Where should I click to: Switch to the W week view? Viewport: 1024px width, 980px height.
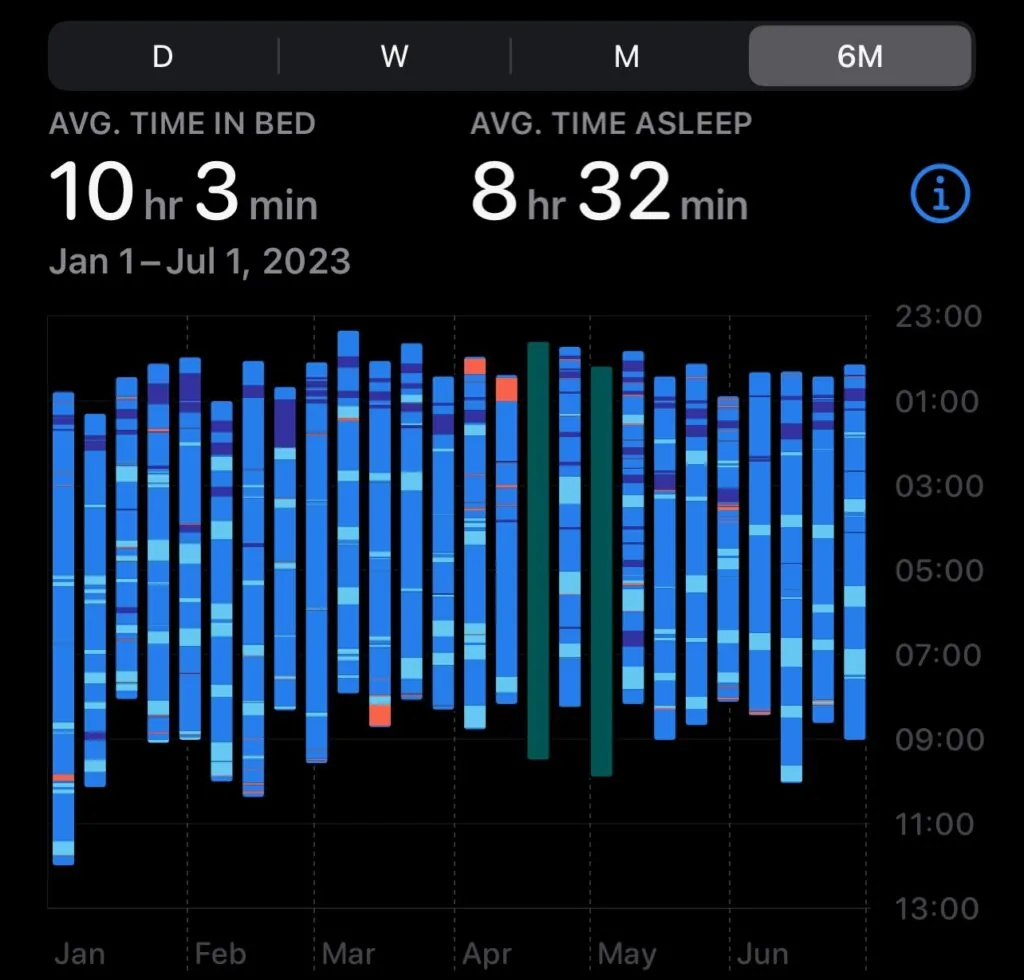click(394, 56)
